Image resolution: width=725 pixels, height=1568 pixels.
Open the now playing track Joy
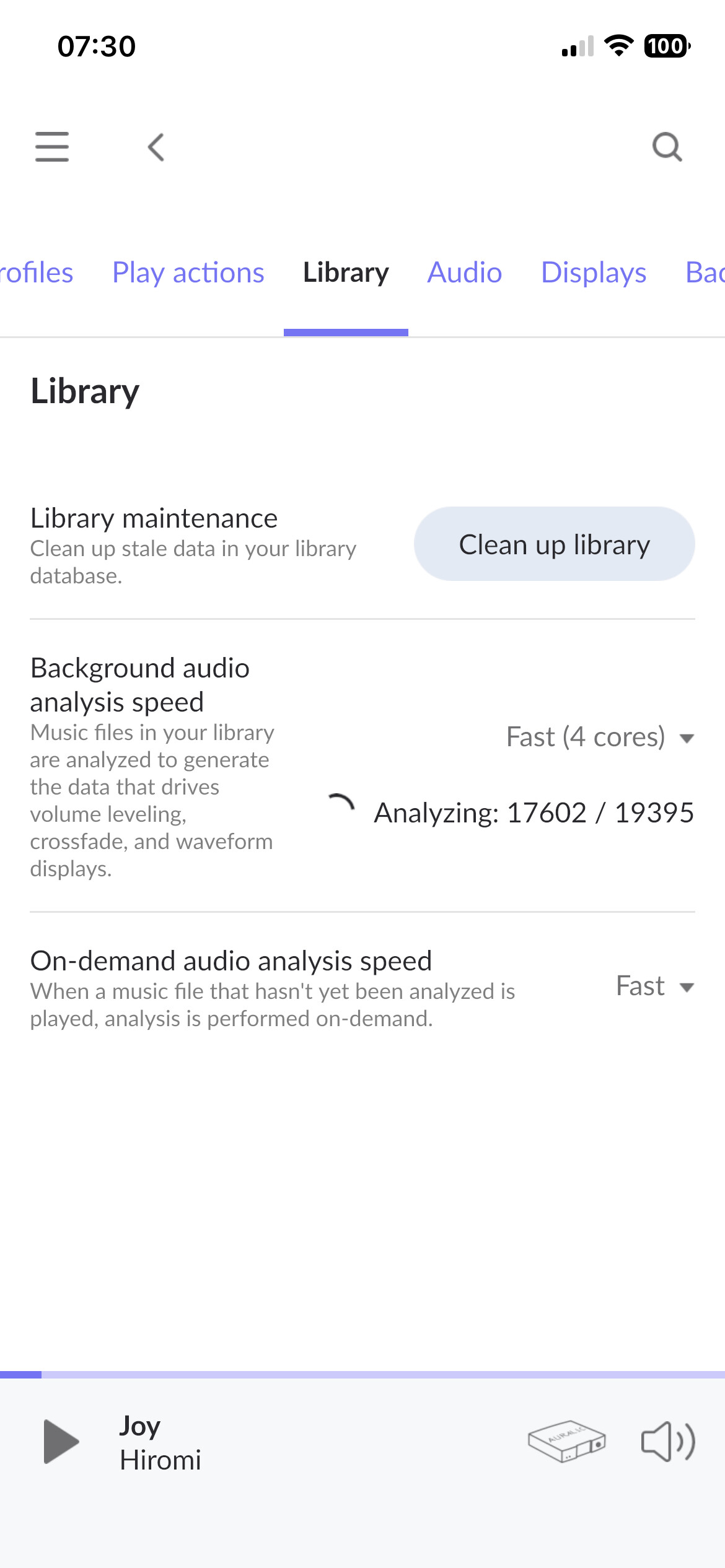(161, 1443)
